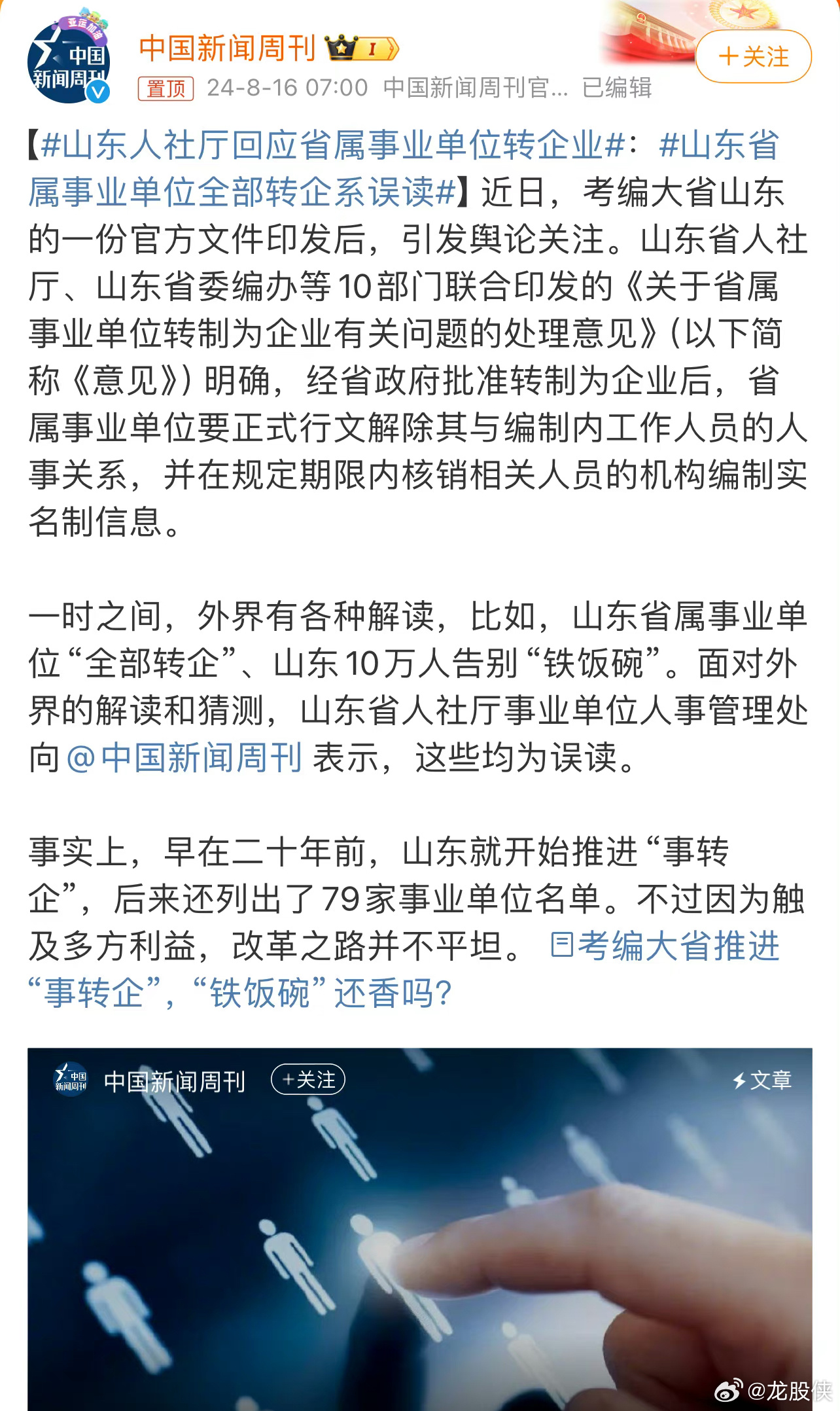Click the lightning 文章 badge on the card
The image size is (840, 1411).
point(763,1080)
